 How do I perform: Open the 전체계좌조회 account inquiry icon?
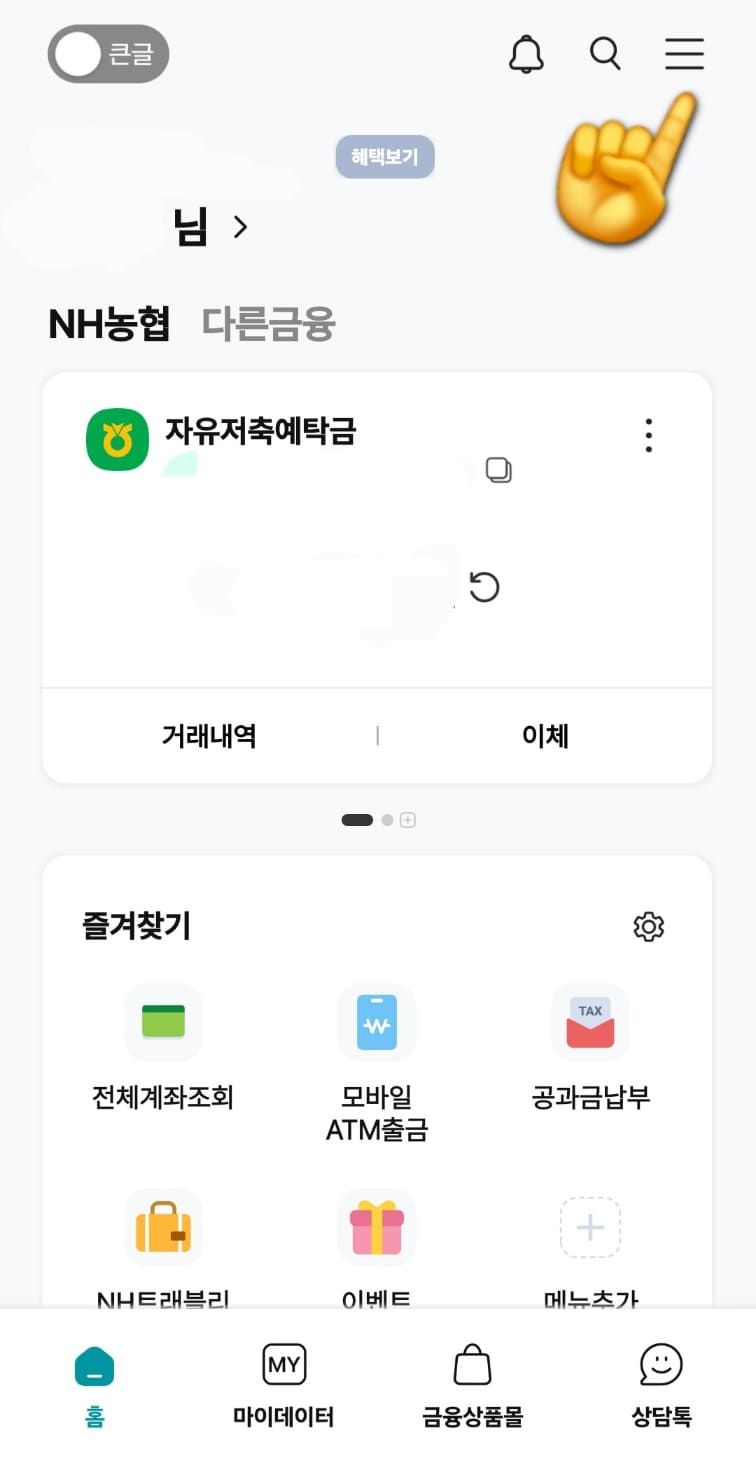coord(163,1022)
